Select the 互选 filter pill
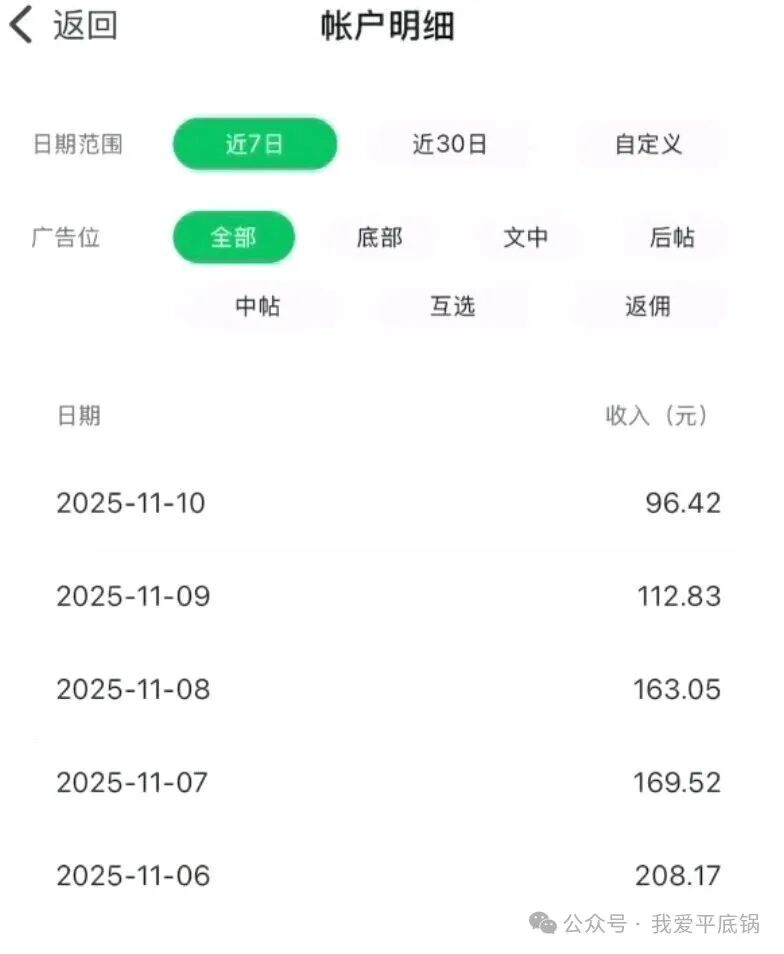 coord(452,306)
